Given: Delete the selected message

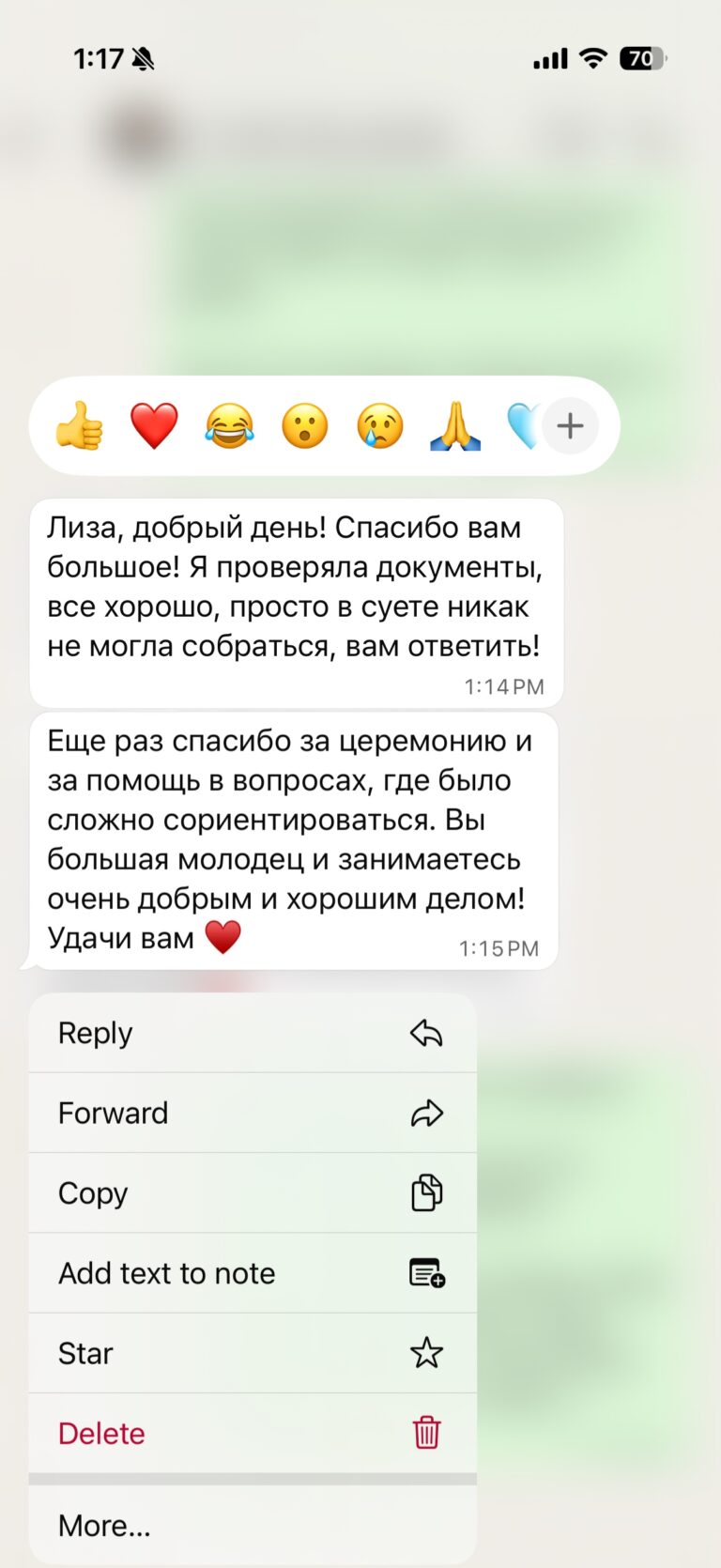Looking at the screenshot, I should tap(100, 1433).
